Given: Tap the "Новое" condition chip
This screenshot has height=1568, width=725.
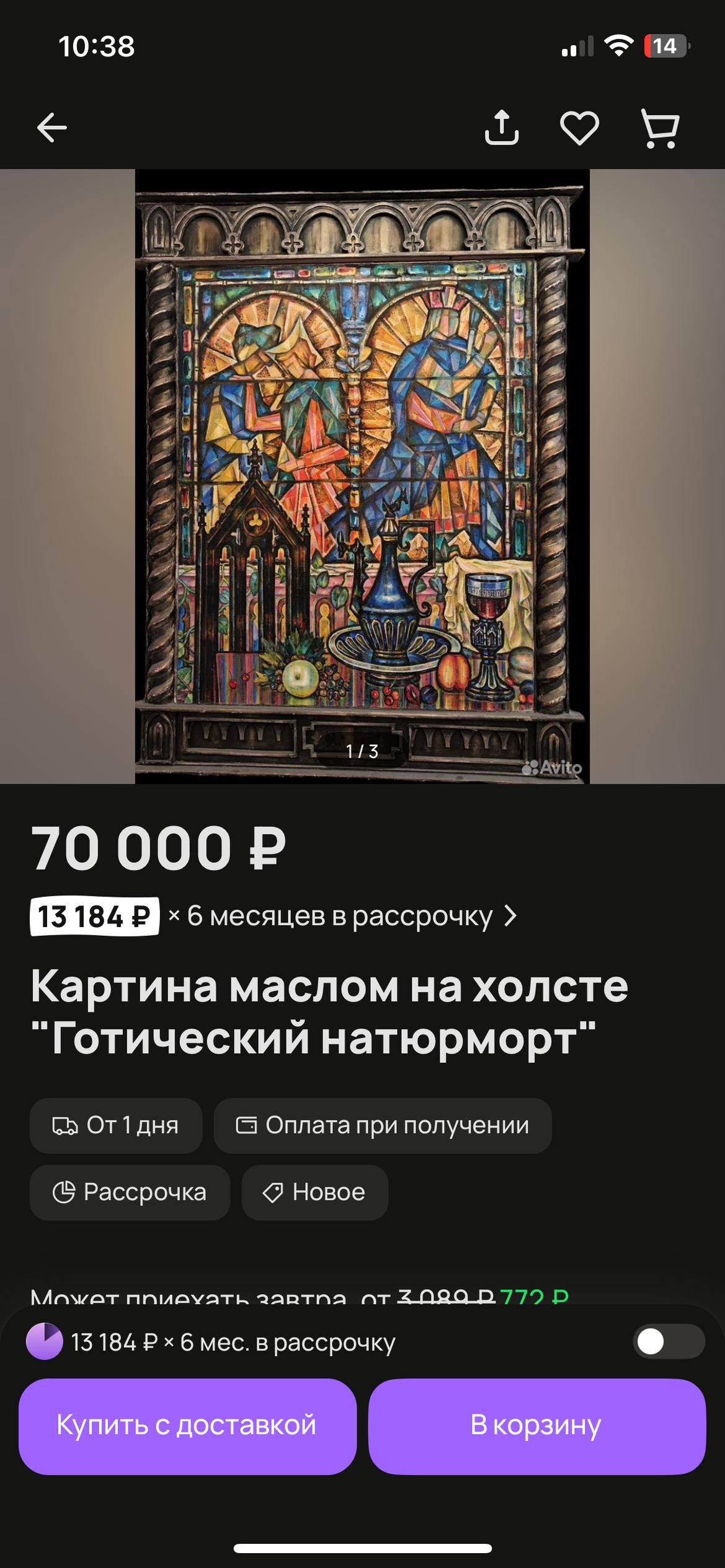Looking at the screenshot, I should coord(314,1192).
